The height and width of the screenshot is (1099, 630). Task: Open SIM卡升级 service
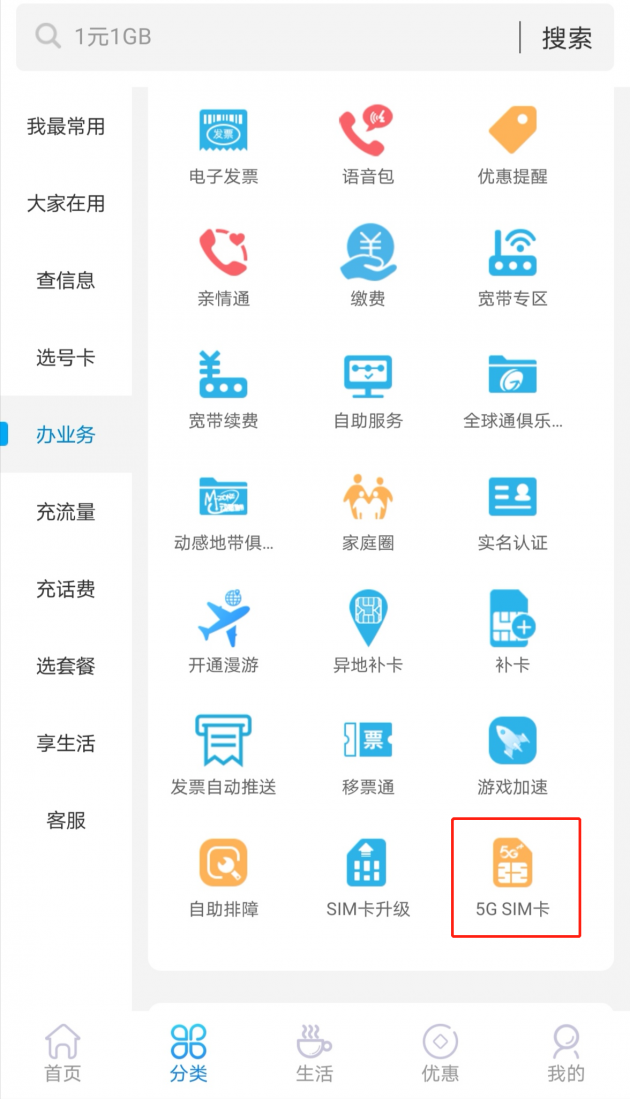368,877
